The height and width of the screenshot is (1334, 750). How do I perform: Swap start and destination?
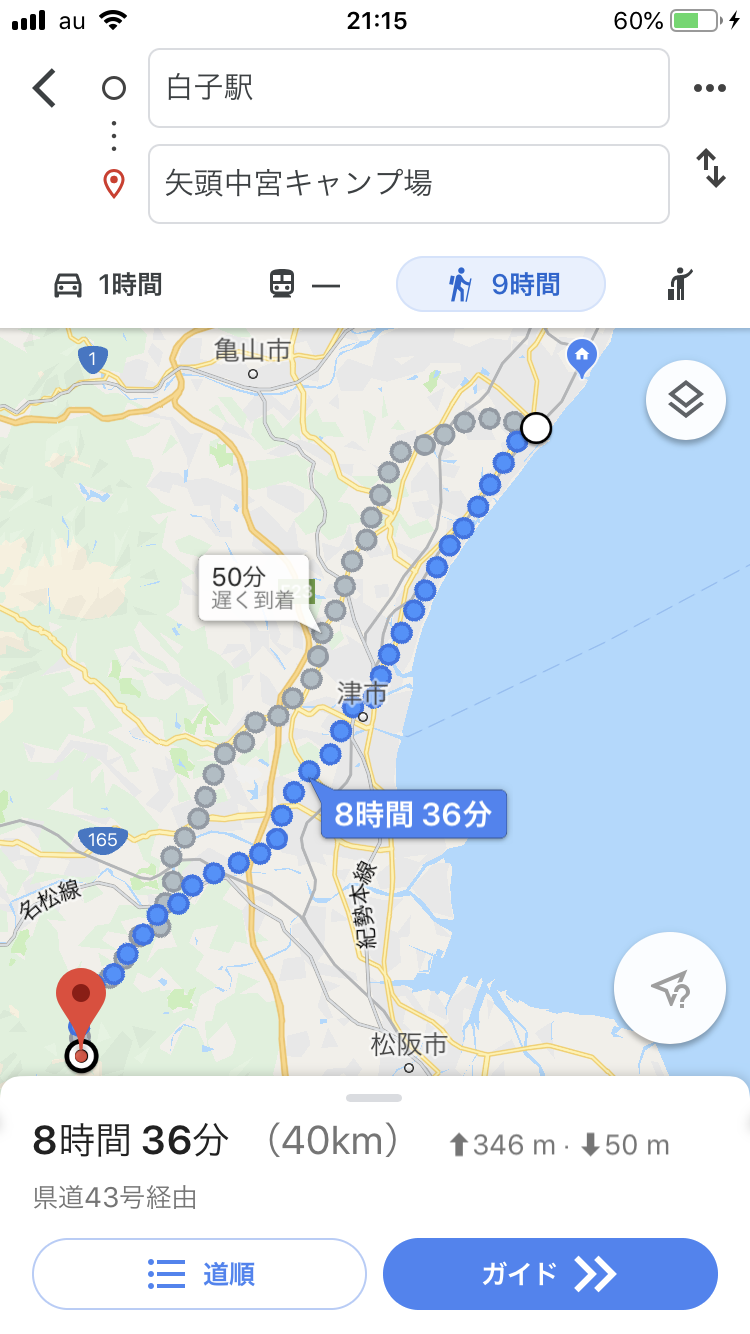coord(710,168)
